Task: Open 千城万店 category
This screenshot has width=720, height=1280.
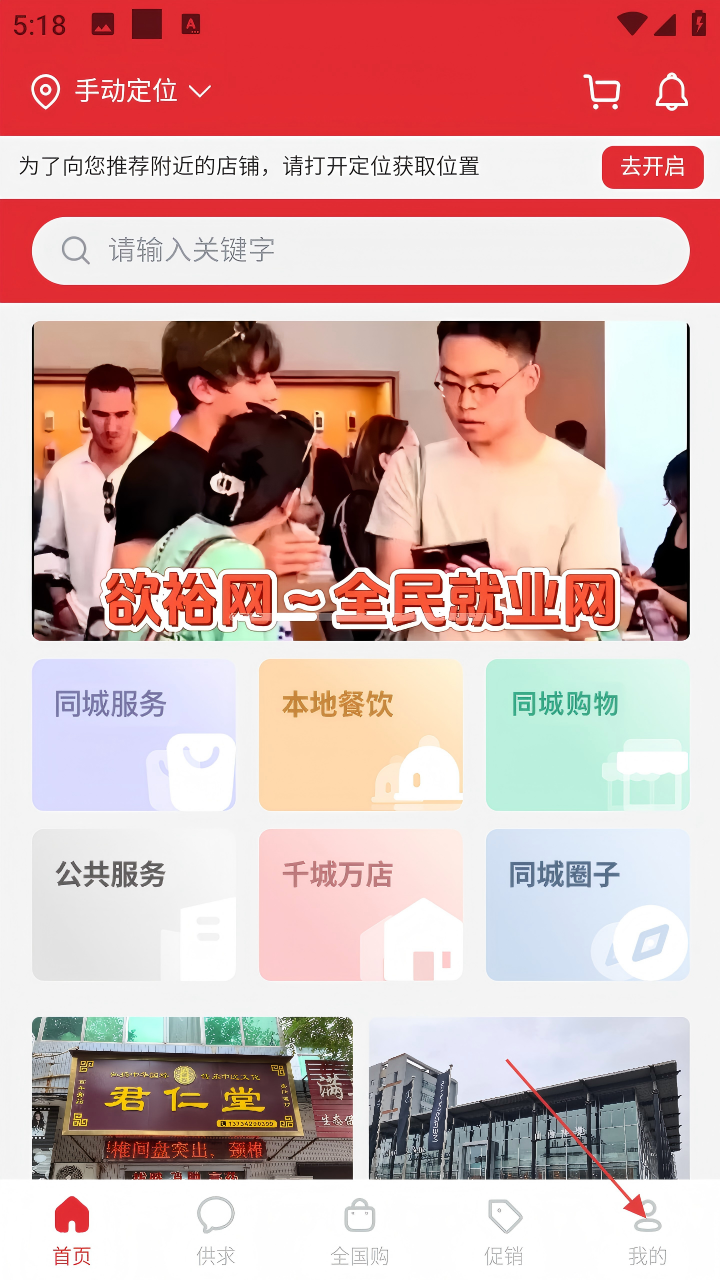Action: (x=360, y=905)
